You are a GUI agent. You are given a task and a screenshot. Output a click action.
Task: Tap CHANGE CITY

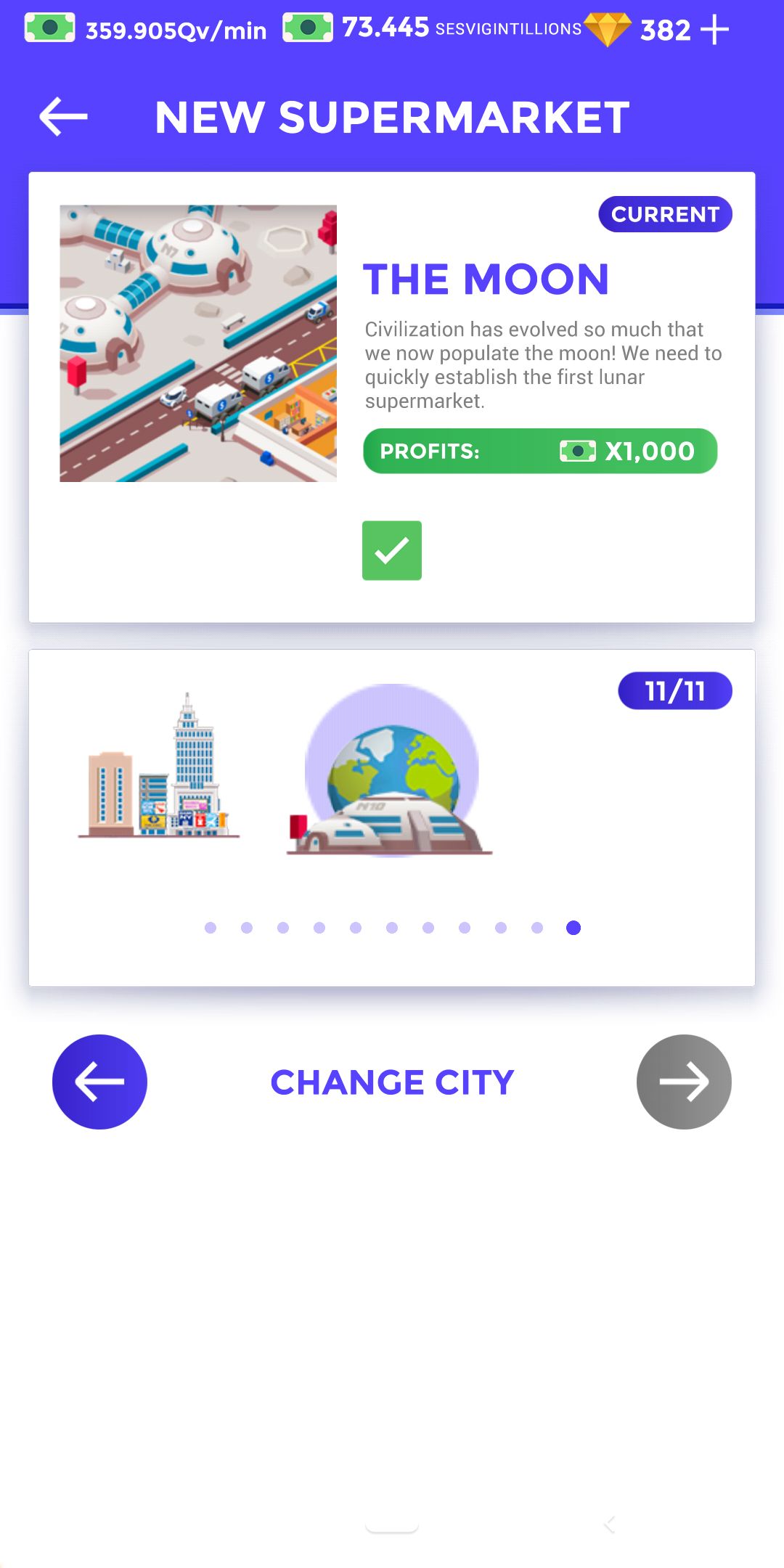click(392, 1081)
